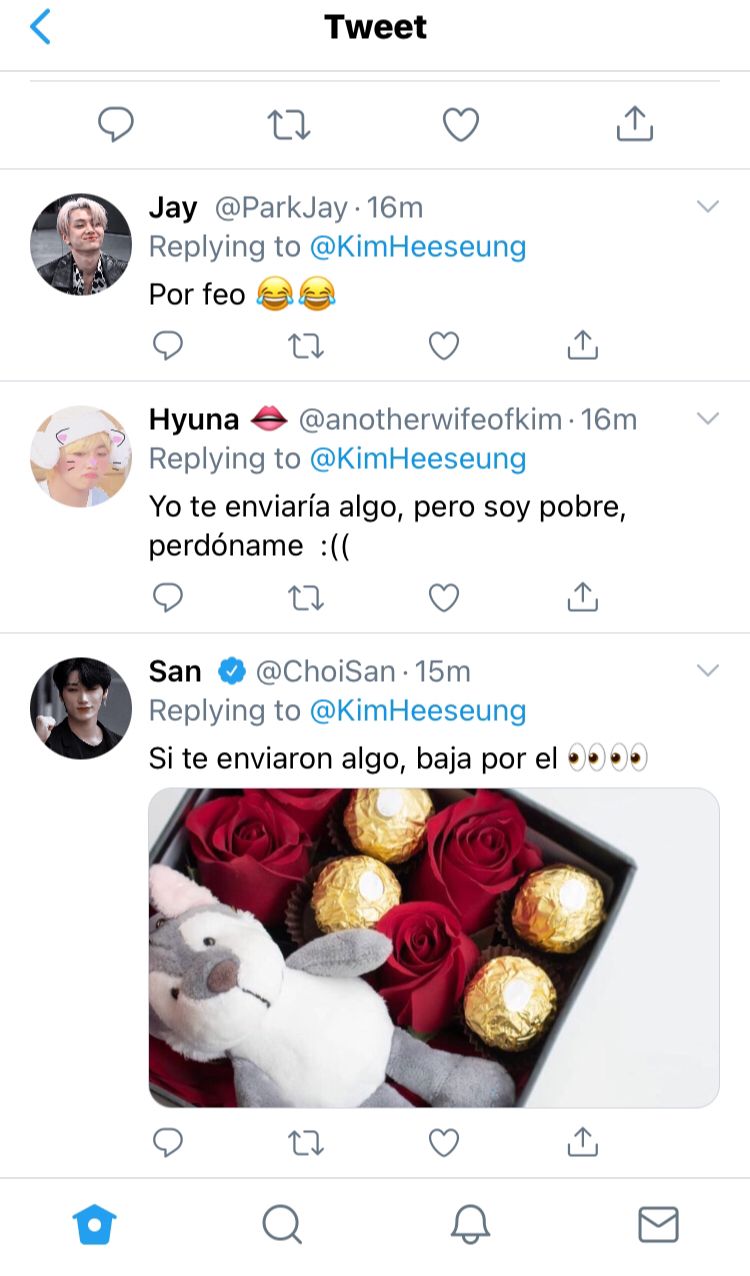The height and width of the screenshot is (1276, 750).
Task: Open the roses and chocolates photo
Action: pos(434,947)
